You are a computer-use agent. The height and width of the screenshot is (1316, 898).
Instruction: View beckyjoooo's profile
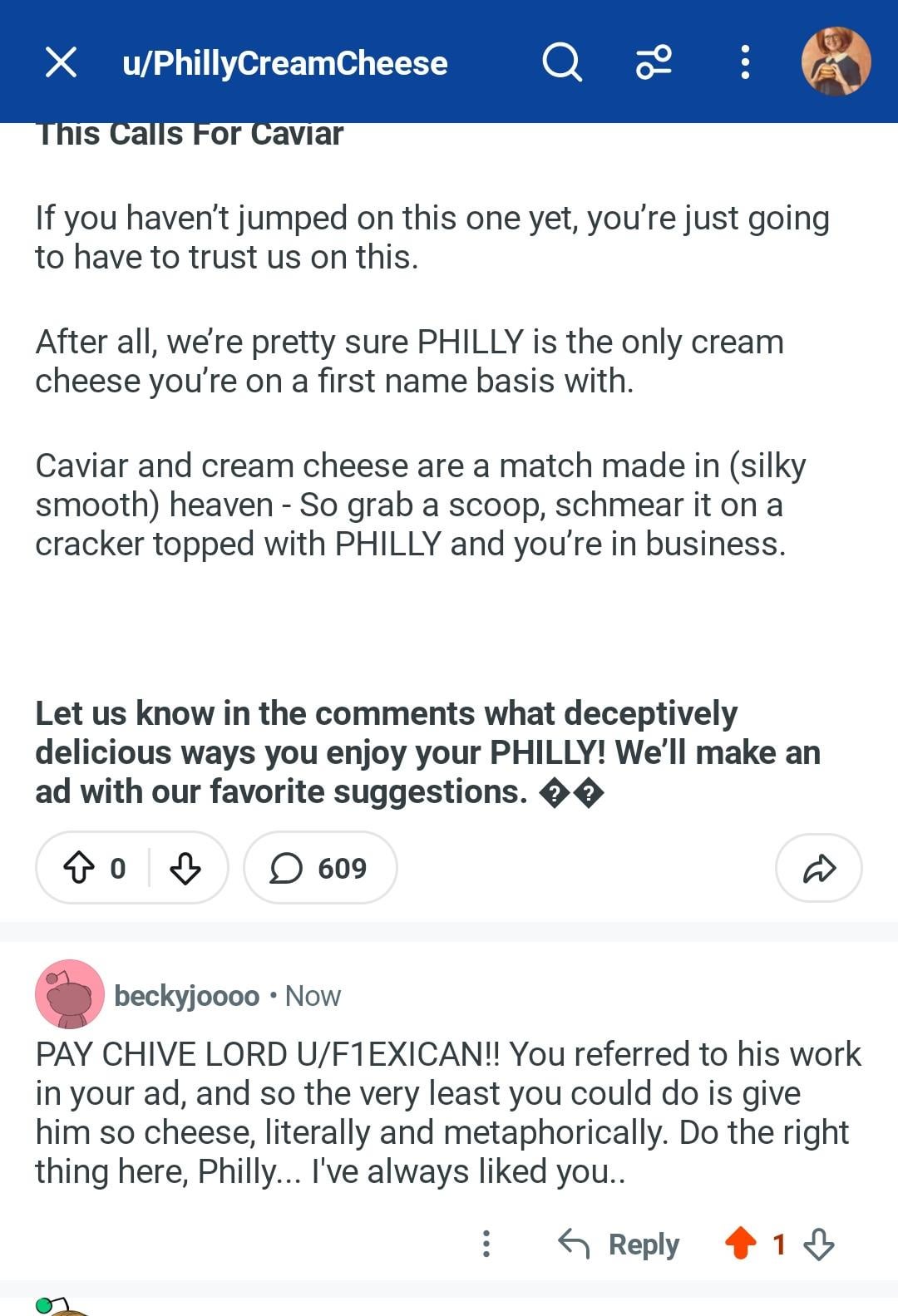click(186, 995)
